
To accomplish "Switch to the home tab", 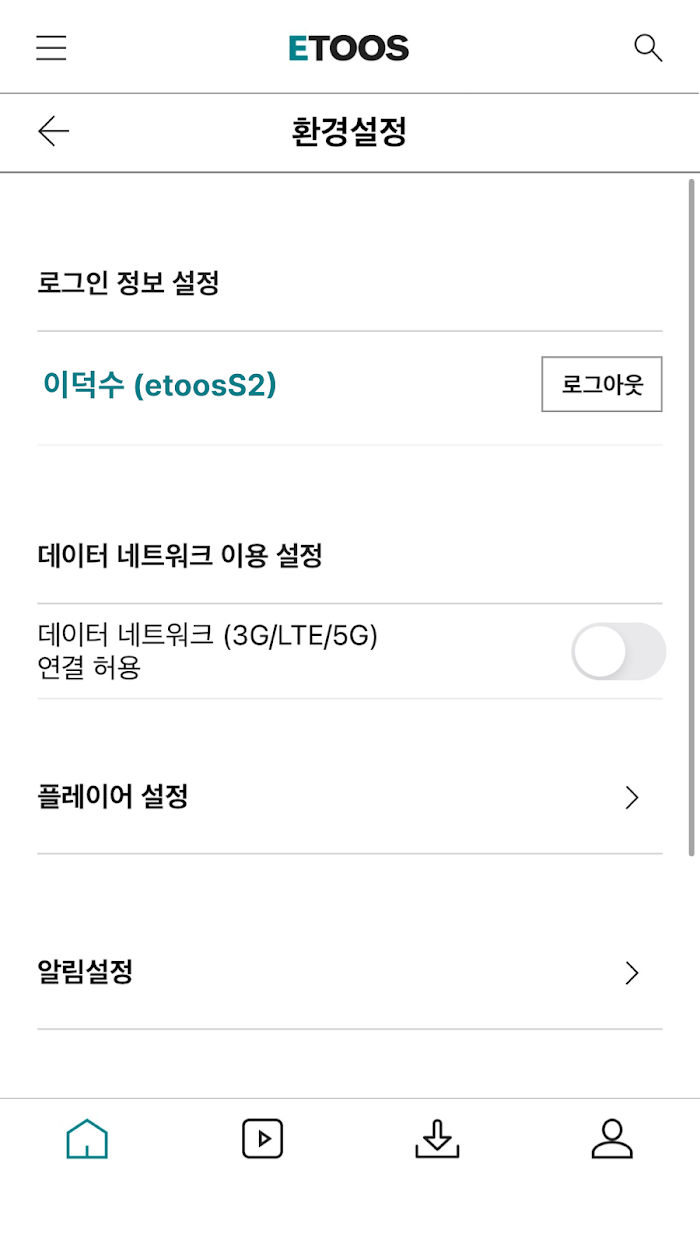I will click(87, 1139).
